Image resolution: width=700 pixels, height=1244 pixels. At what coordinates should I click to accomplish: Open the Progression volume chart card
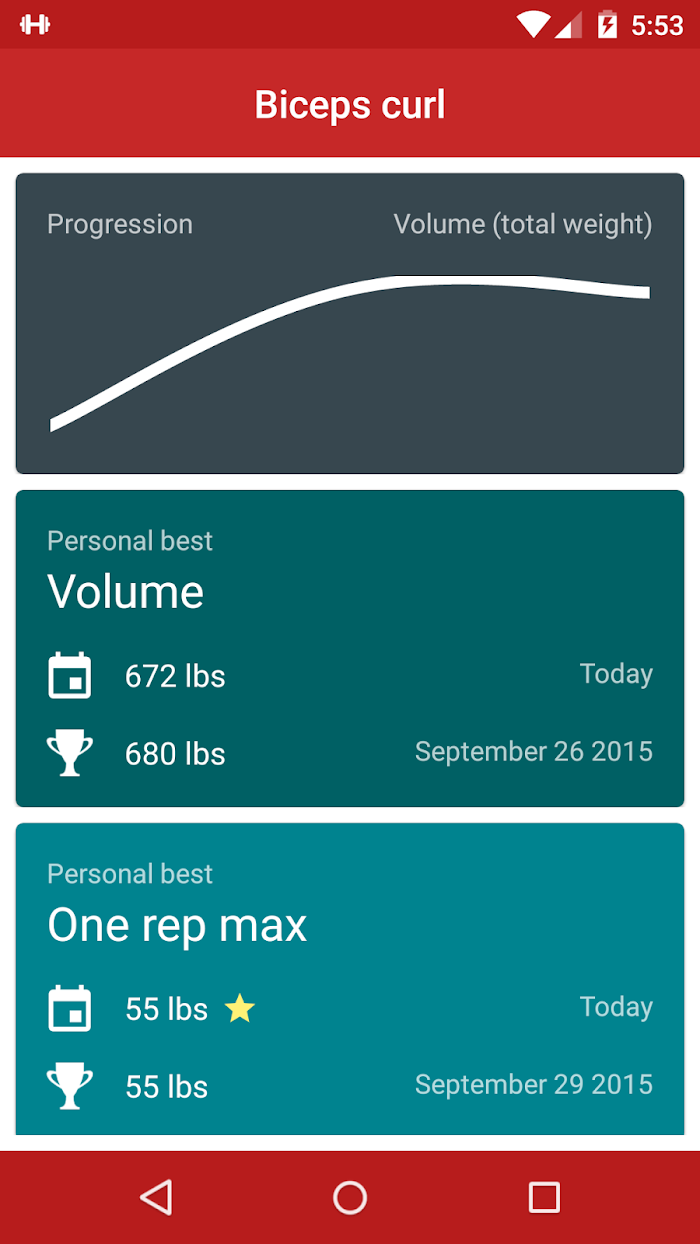click(x=350, y=323)
